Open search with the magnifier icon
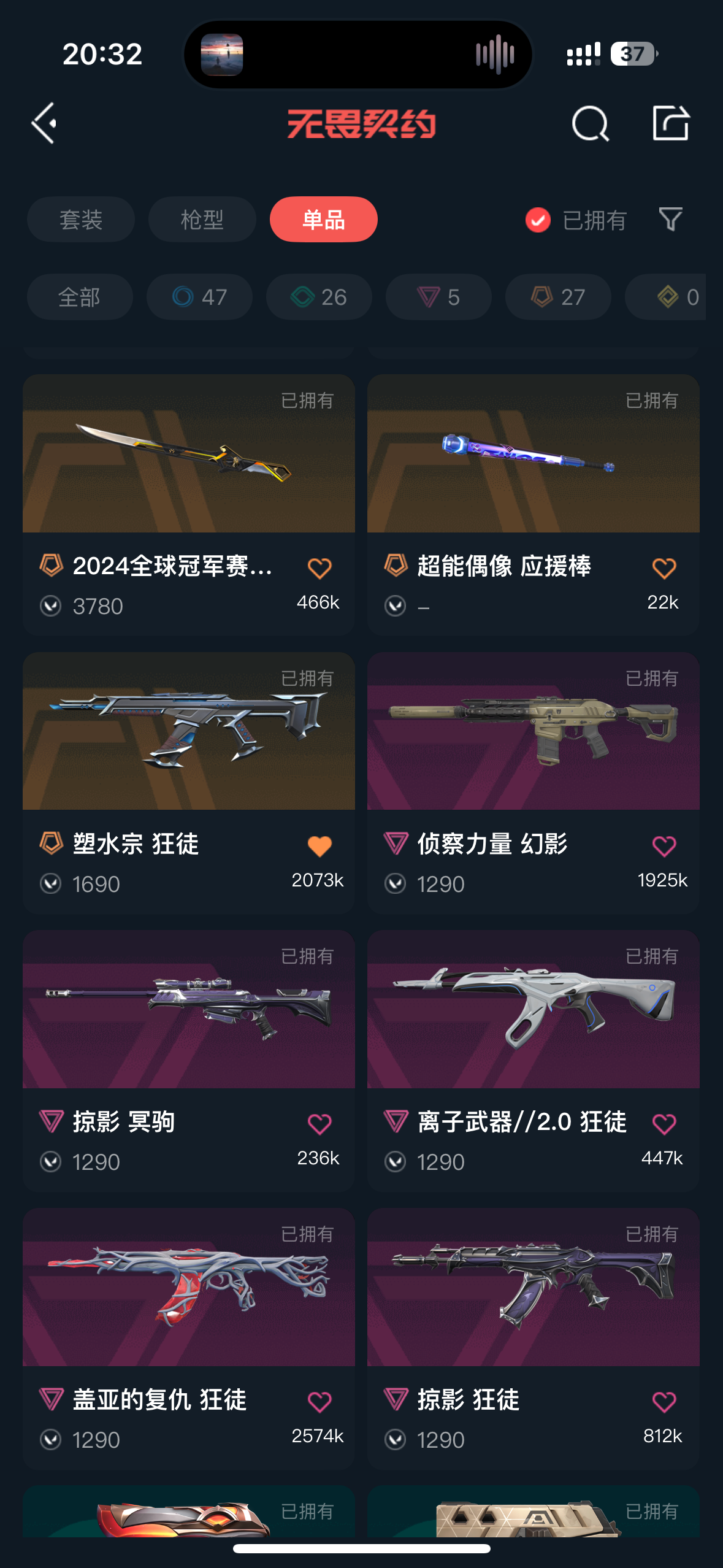Image resolution: width=723 pixels, height=1568 pixels. click(590, 124)
